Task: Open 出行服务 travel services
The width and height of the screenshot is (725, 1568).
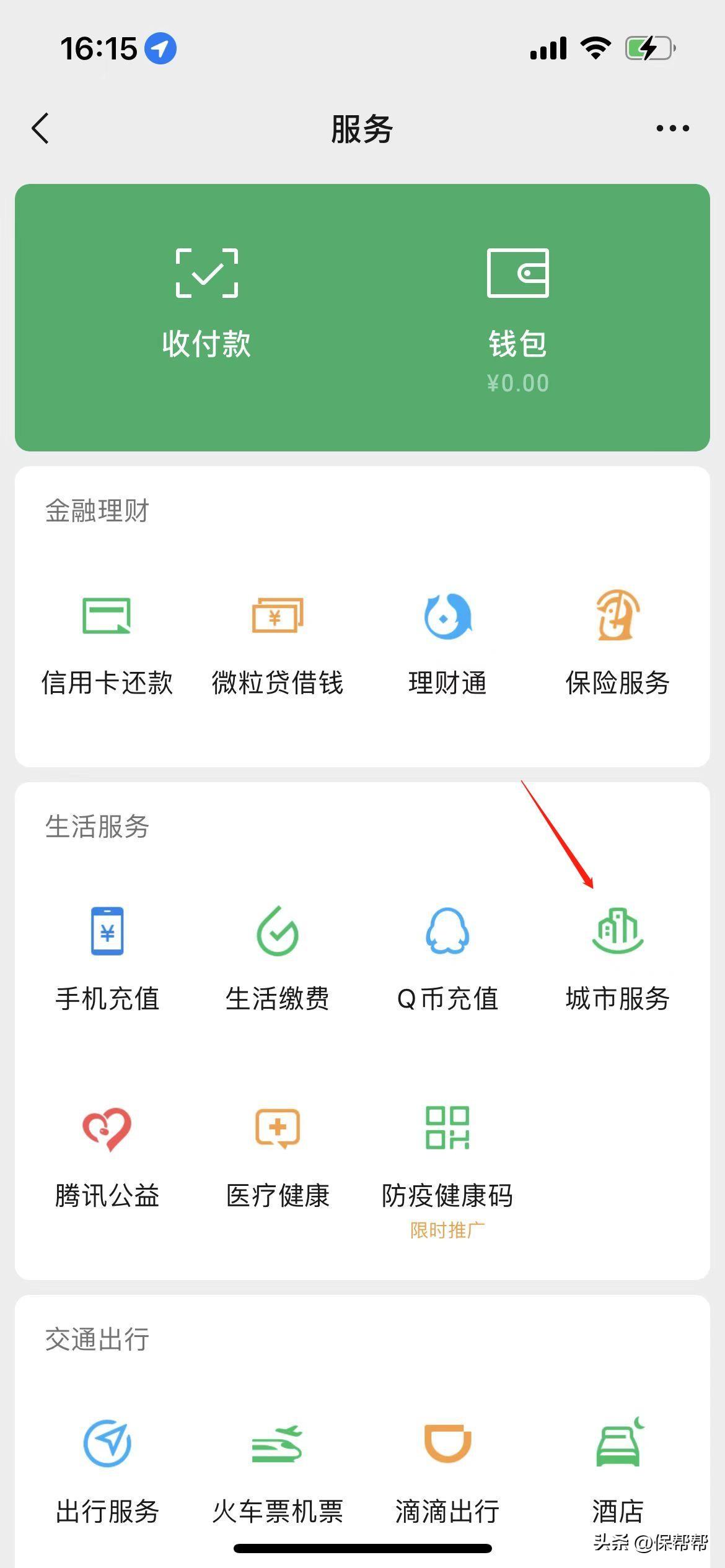Action: tap(107, 1471)
